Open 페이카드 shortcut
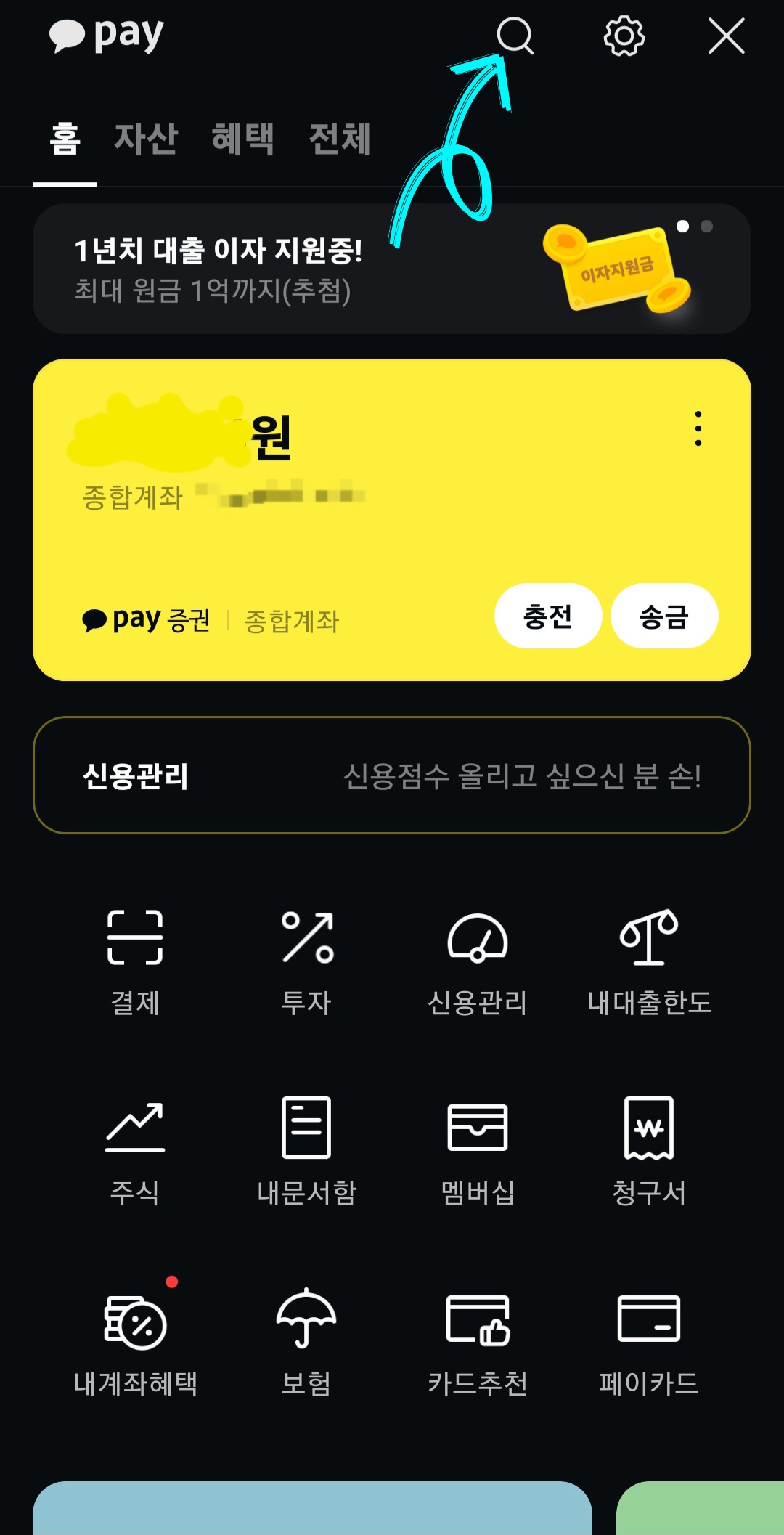The height and width of the screenshot is (1535, 784). (649, 1343)
